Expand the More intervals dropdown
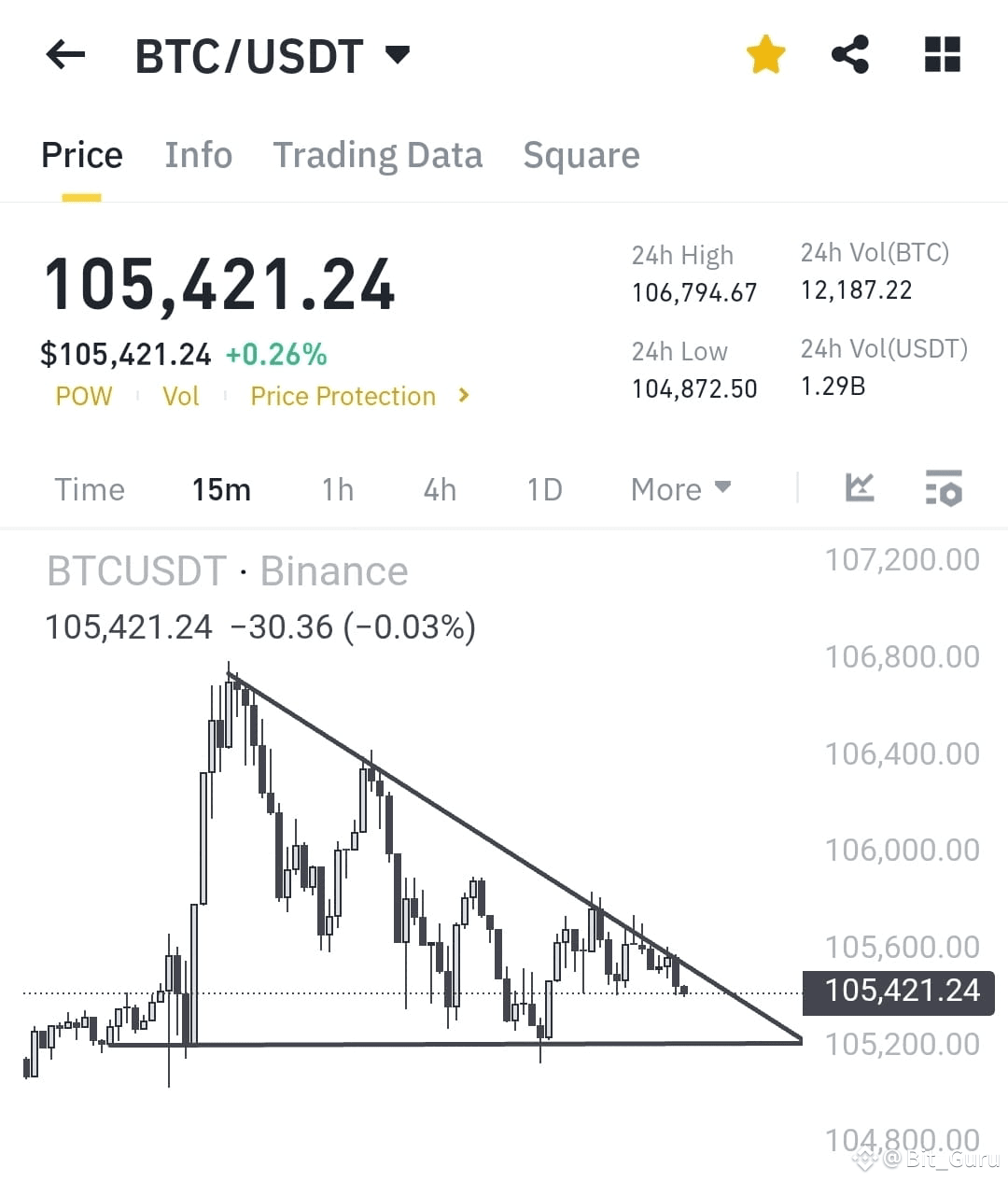 (x=680, y=489)
